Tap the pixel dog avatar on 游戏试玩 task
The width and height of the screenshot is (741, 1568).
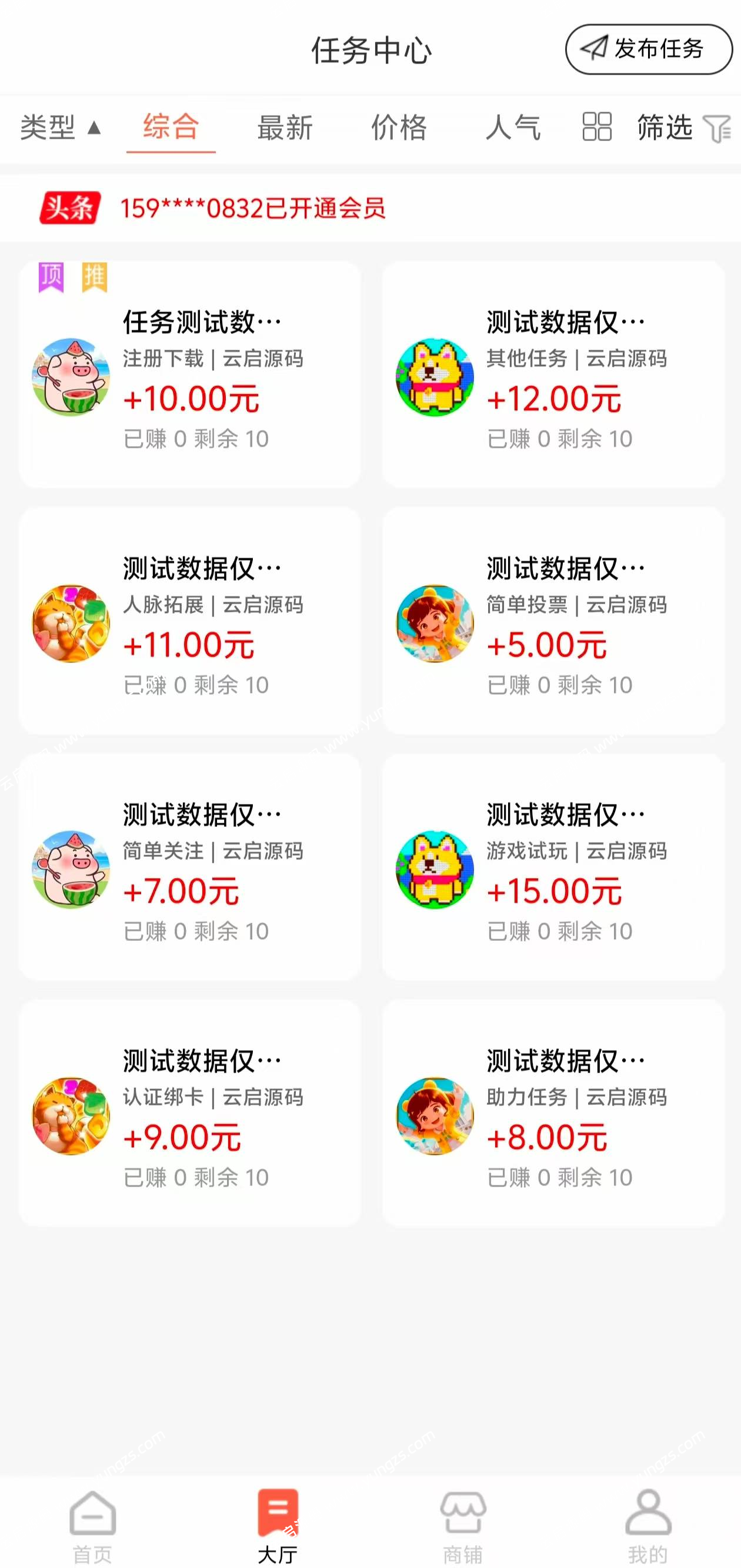click(x=434, y=869)
